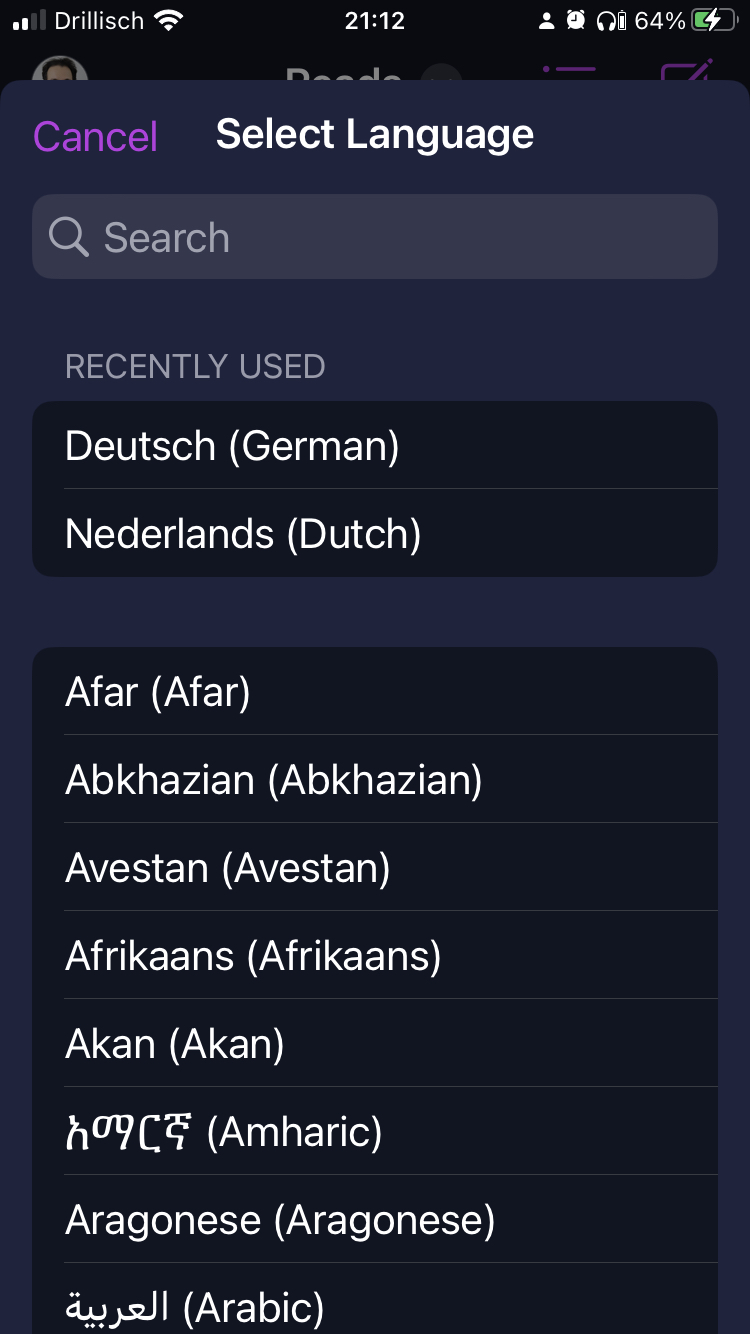
Task: Choose Nederlands (Dutch) from recently used
Action: click(x=375, y=534)
